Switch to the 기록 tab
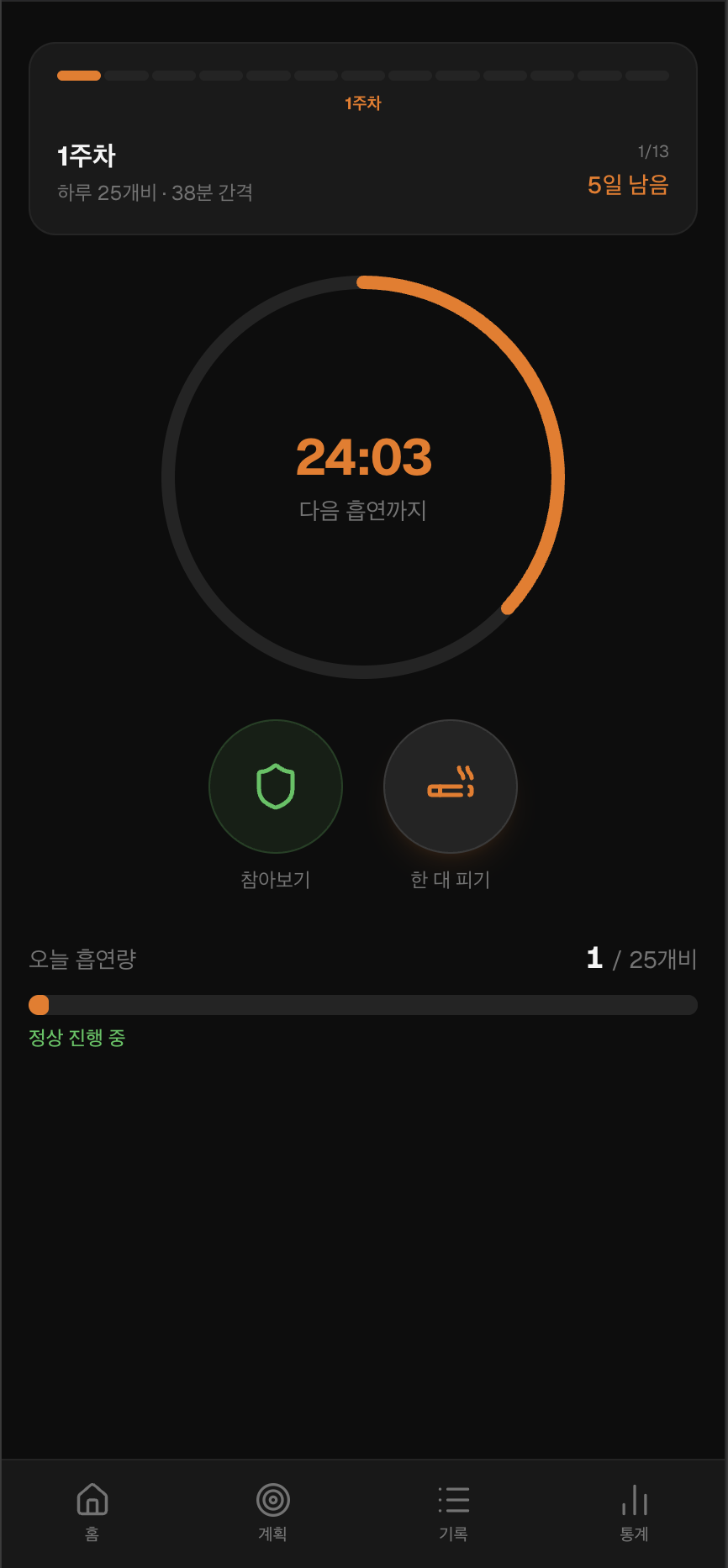The image size is (728, 1568). click(x=454, y=1513)
